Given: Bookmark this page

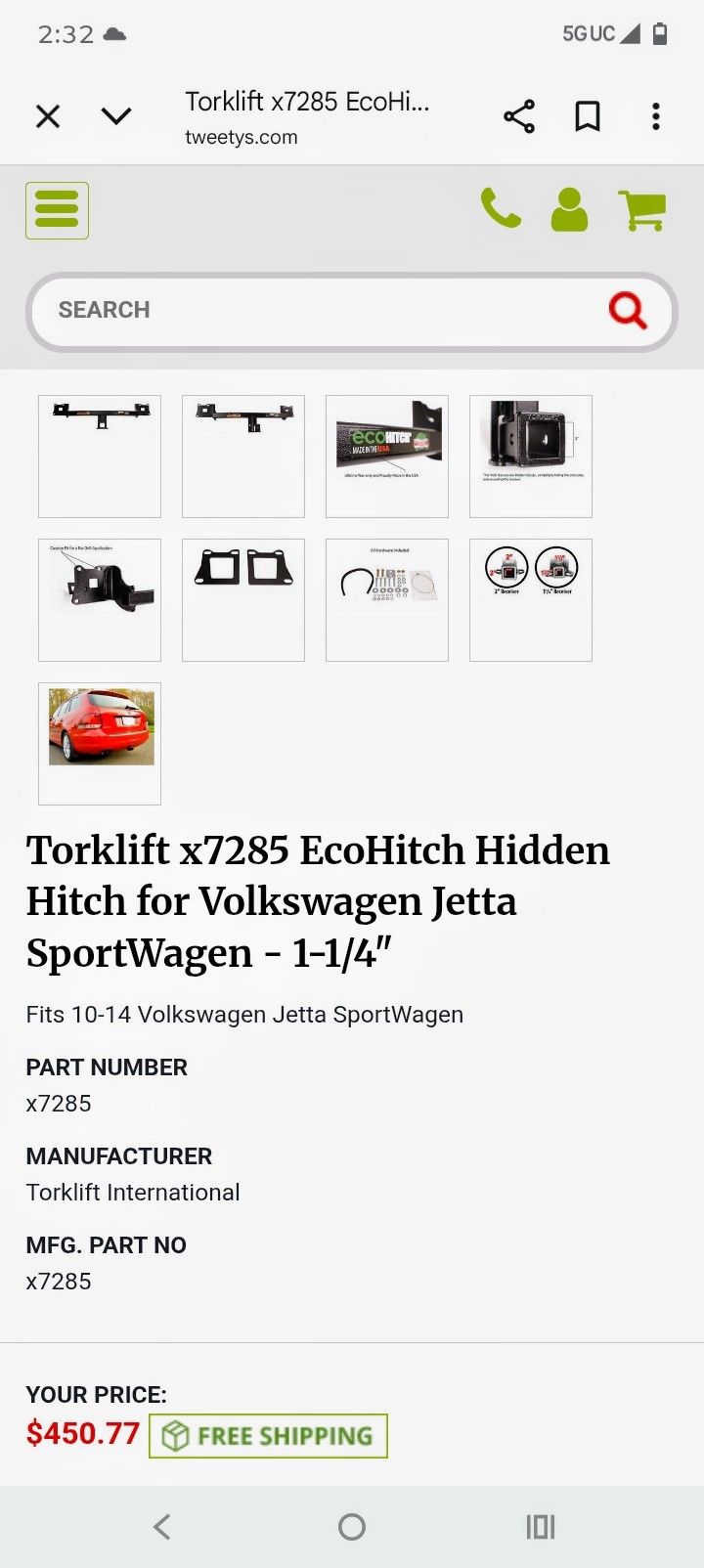Looking at the screenshot, I should (587, 116).
